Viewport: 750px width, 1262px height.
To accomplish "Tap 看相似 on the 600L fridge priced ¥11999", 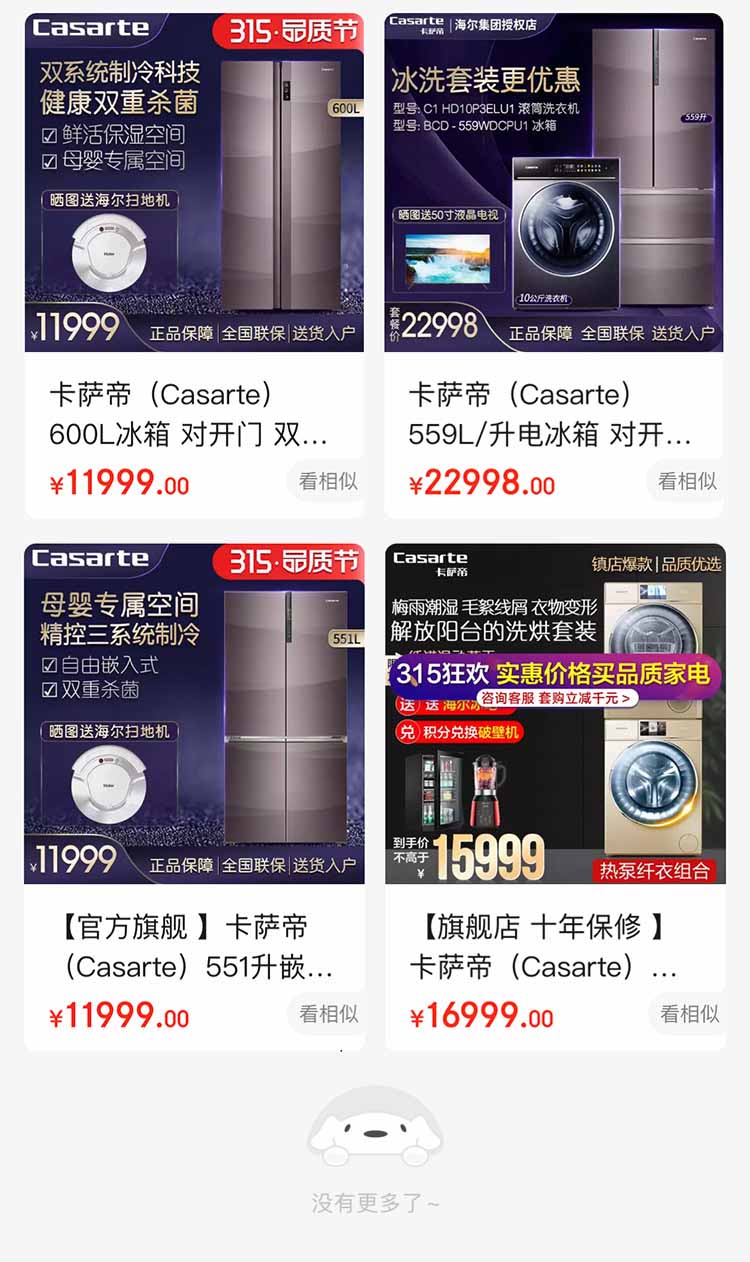I will pyautogui.click(x=327, y=481).
